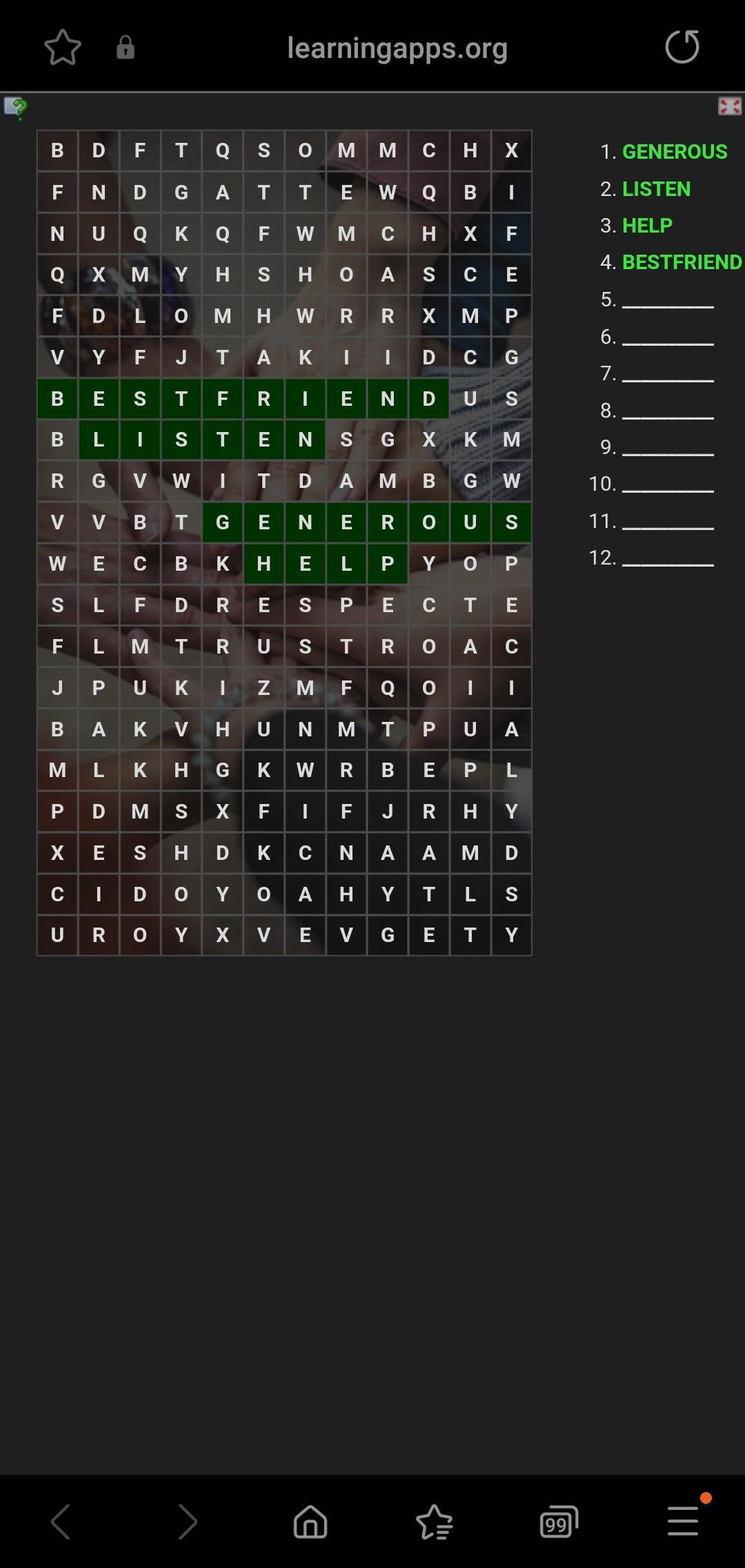
Task: Close the fullscreen word search view
Action: tap(729, 106)
